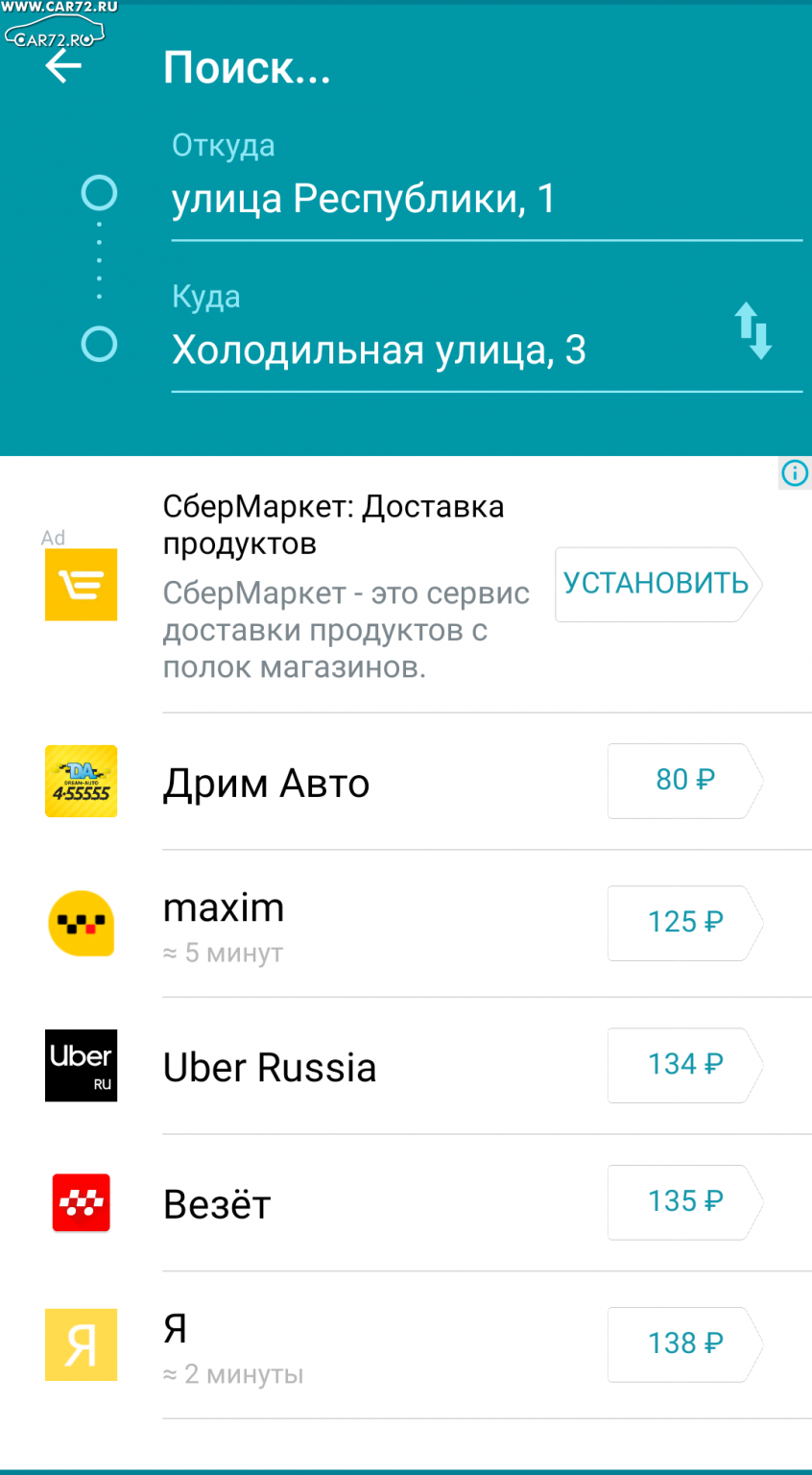Tap УСТАНОВИТЬ for СберМаркет
The image size is (812, 1475).
point(658,584)
